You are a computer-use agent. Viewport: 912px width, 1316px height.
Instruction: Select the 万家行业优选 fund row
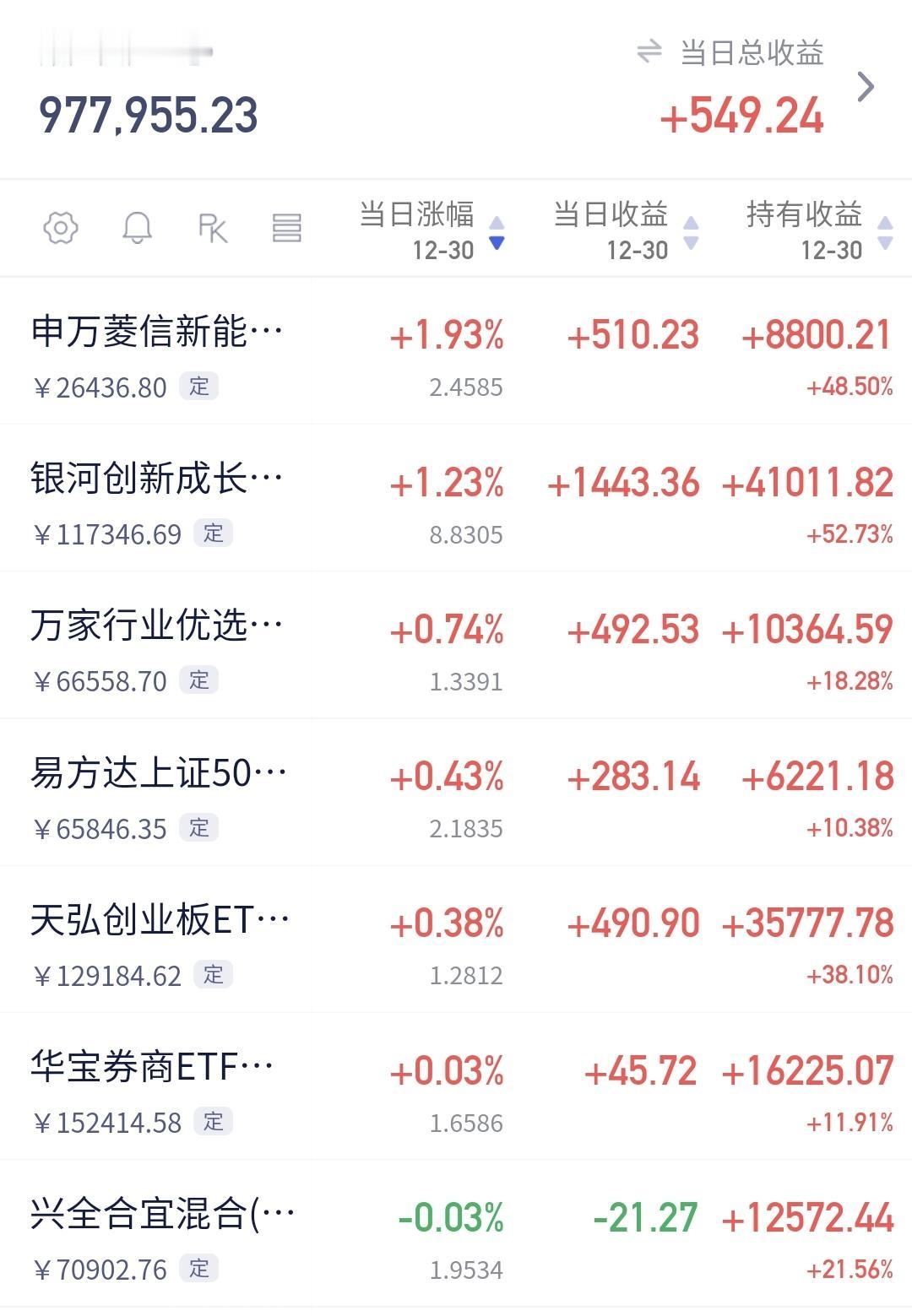click(157, 626)
